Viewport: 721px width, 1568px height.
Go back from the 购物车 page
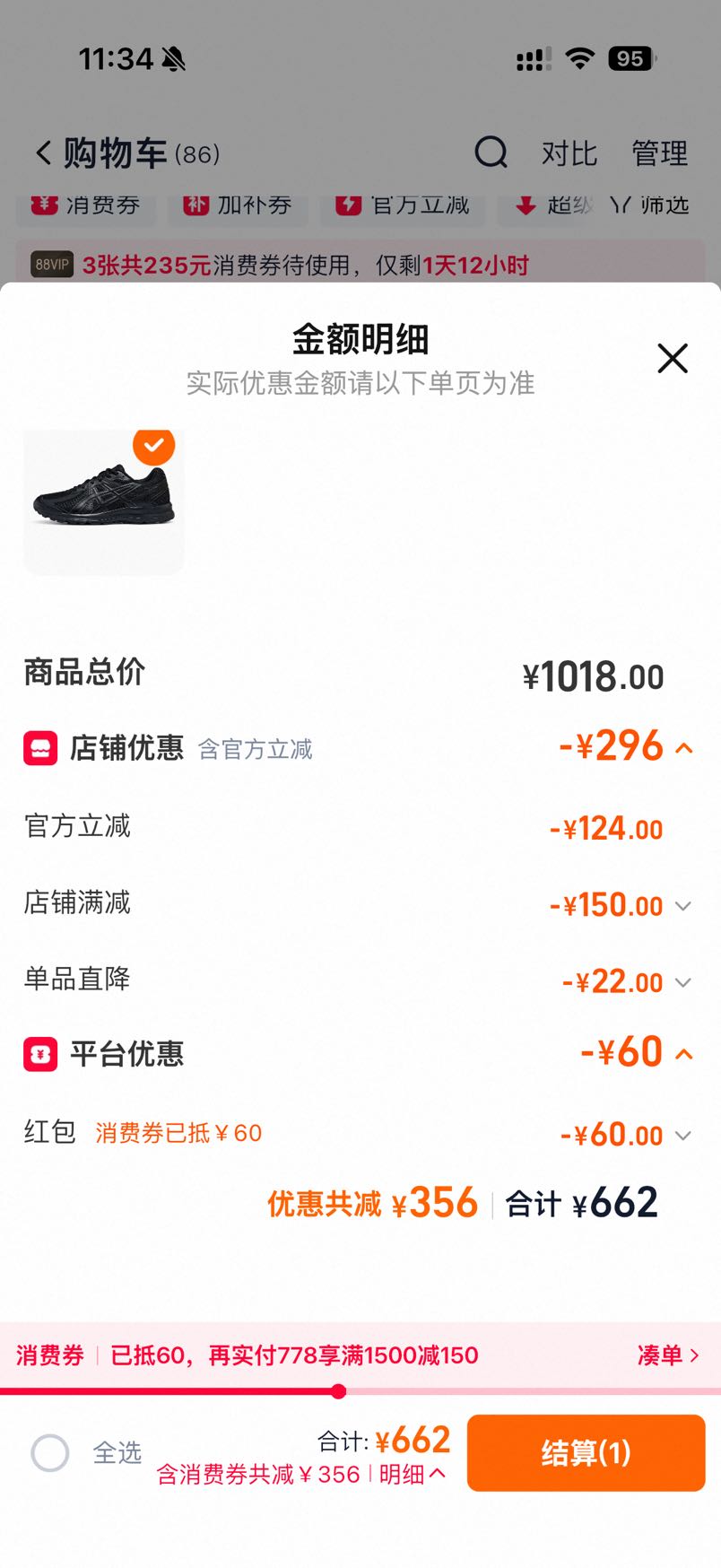pyautogui.click(x=43, y=152)
